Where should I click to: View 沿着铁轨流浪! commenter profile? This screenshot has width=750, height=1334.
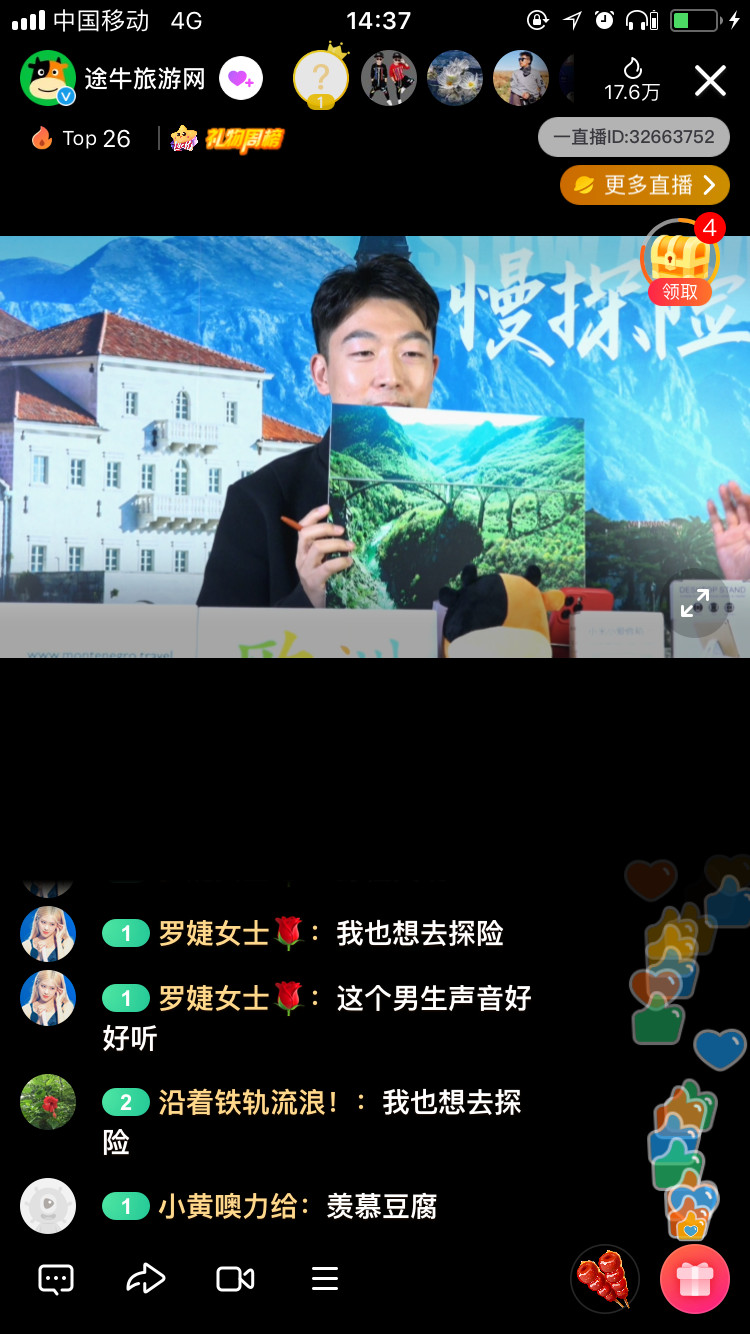48,1102
